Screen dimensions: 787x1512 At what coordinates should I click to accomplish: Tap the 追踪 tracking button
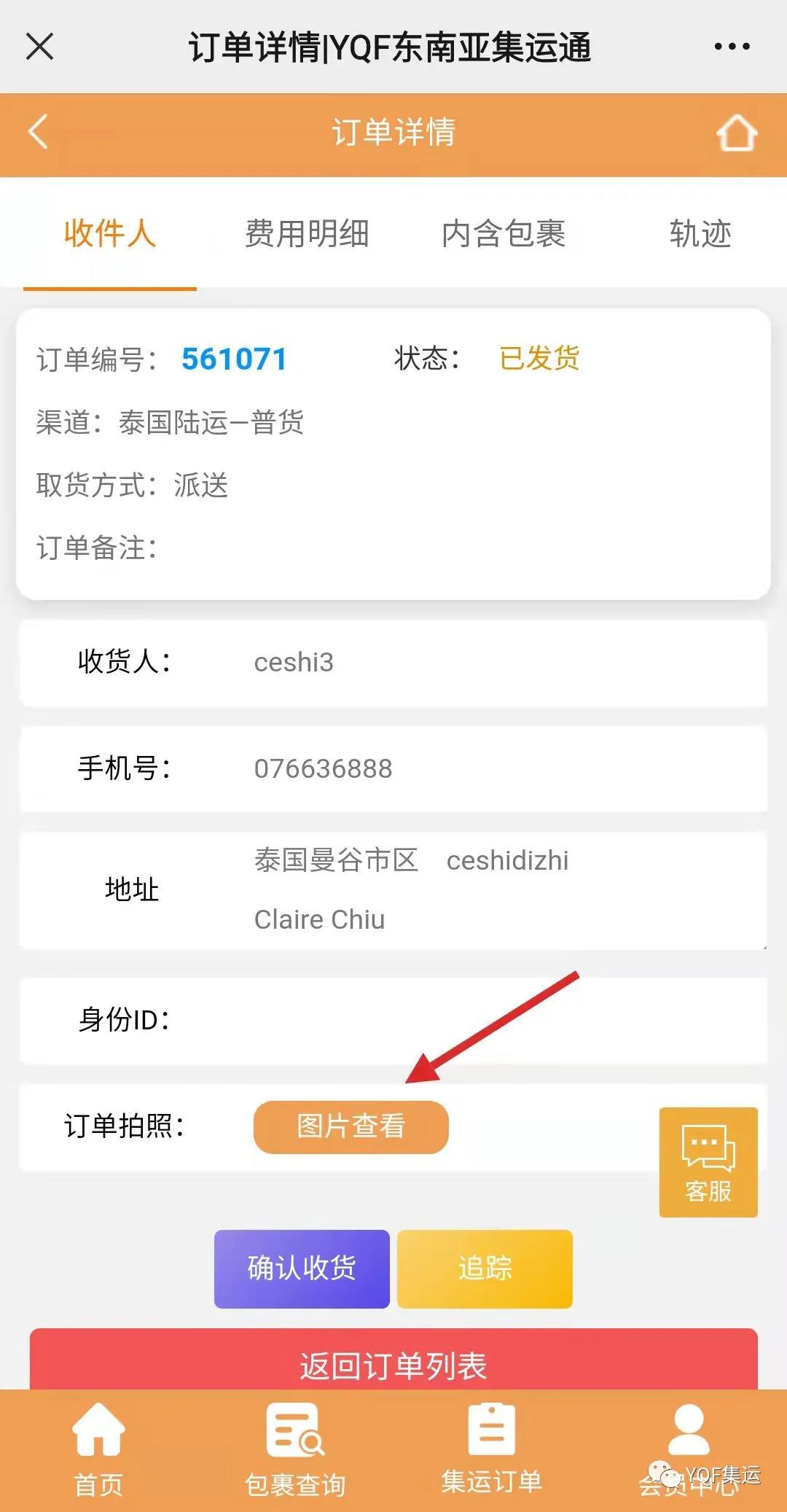485,1269
